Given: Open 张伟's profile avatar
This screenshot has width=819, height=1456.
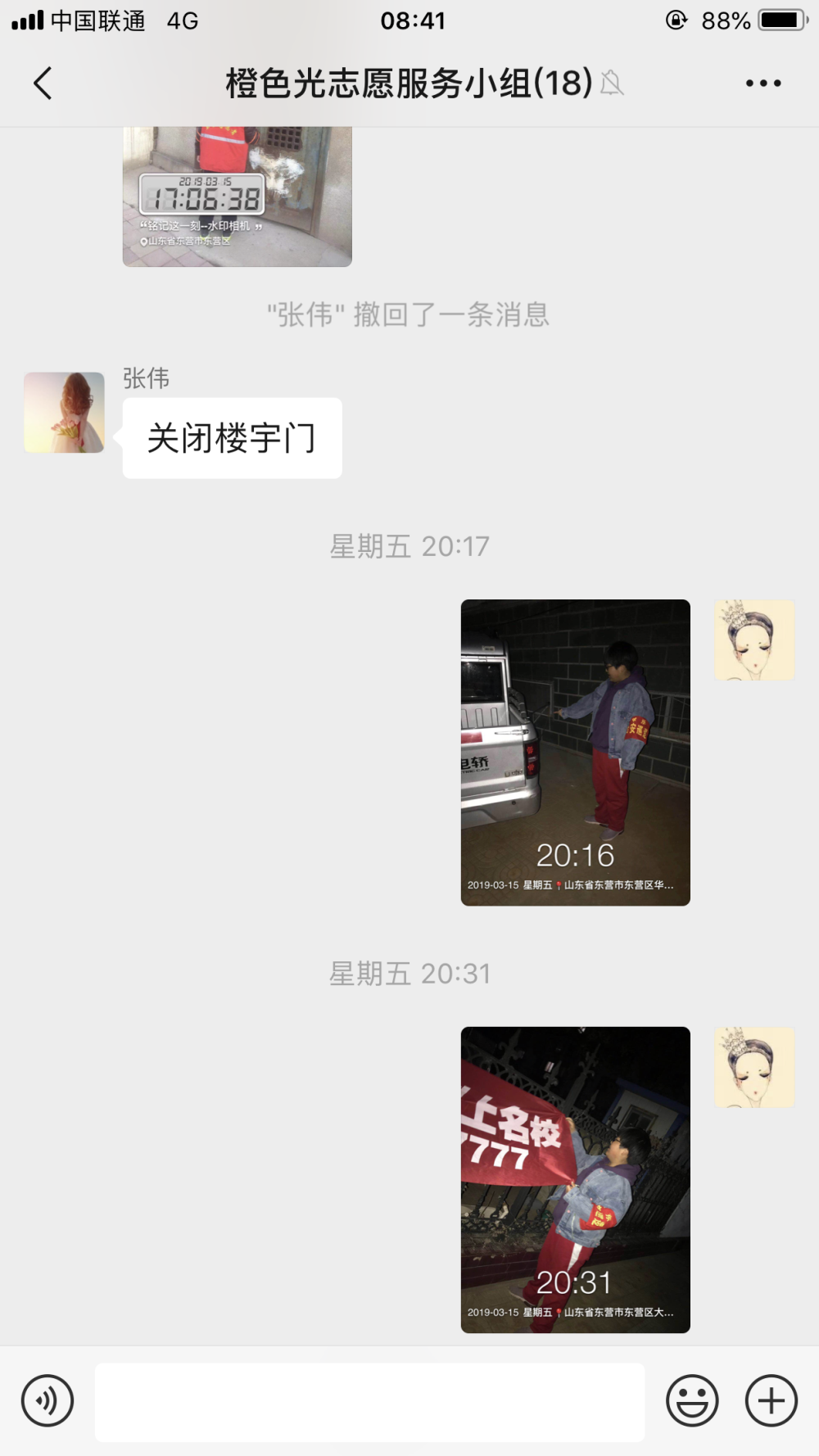Looking at the screenshot, I should pyautogui.click(x=65, y=413).
